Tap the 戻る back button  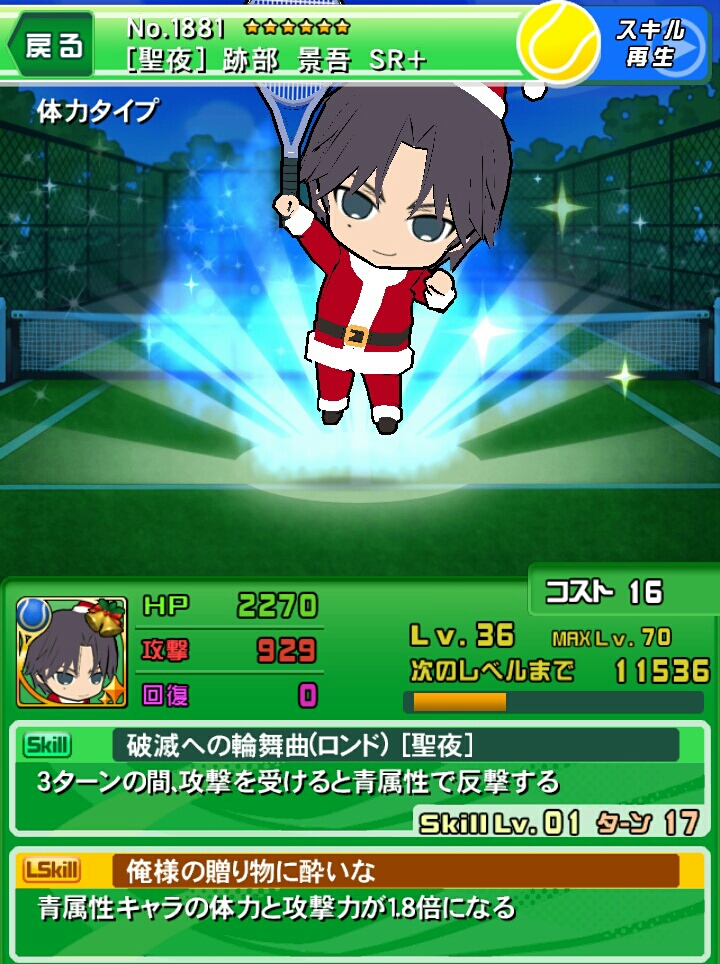pos(50,45)
